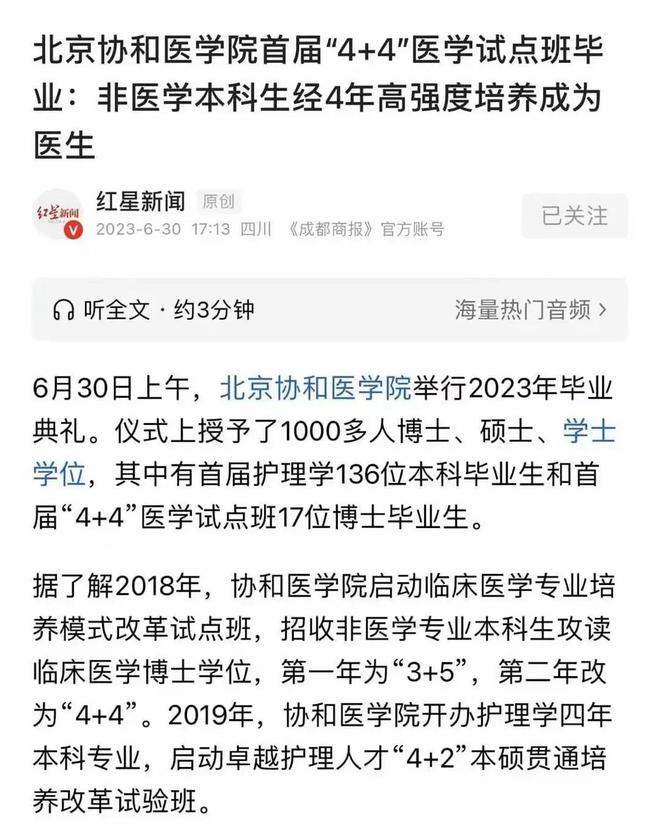The width and height of the screenshot is (660, 835).
Task: Tap the 已关注 follow button
Action: pos(574,215)
